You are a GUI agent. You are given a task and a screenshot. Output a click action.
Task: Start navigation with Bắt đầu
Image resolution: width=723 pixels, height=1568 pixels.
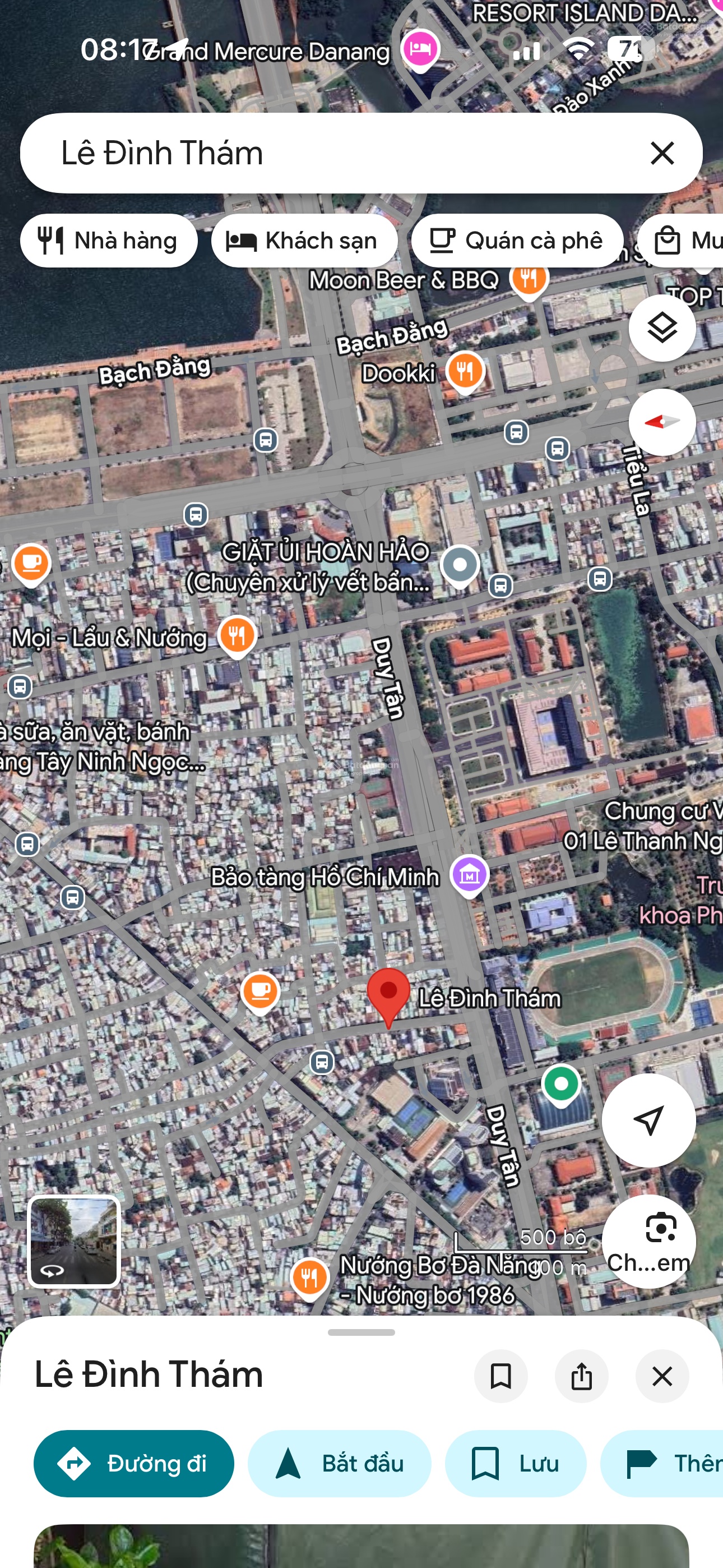(339, 1463)
